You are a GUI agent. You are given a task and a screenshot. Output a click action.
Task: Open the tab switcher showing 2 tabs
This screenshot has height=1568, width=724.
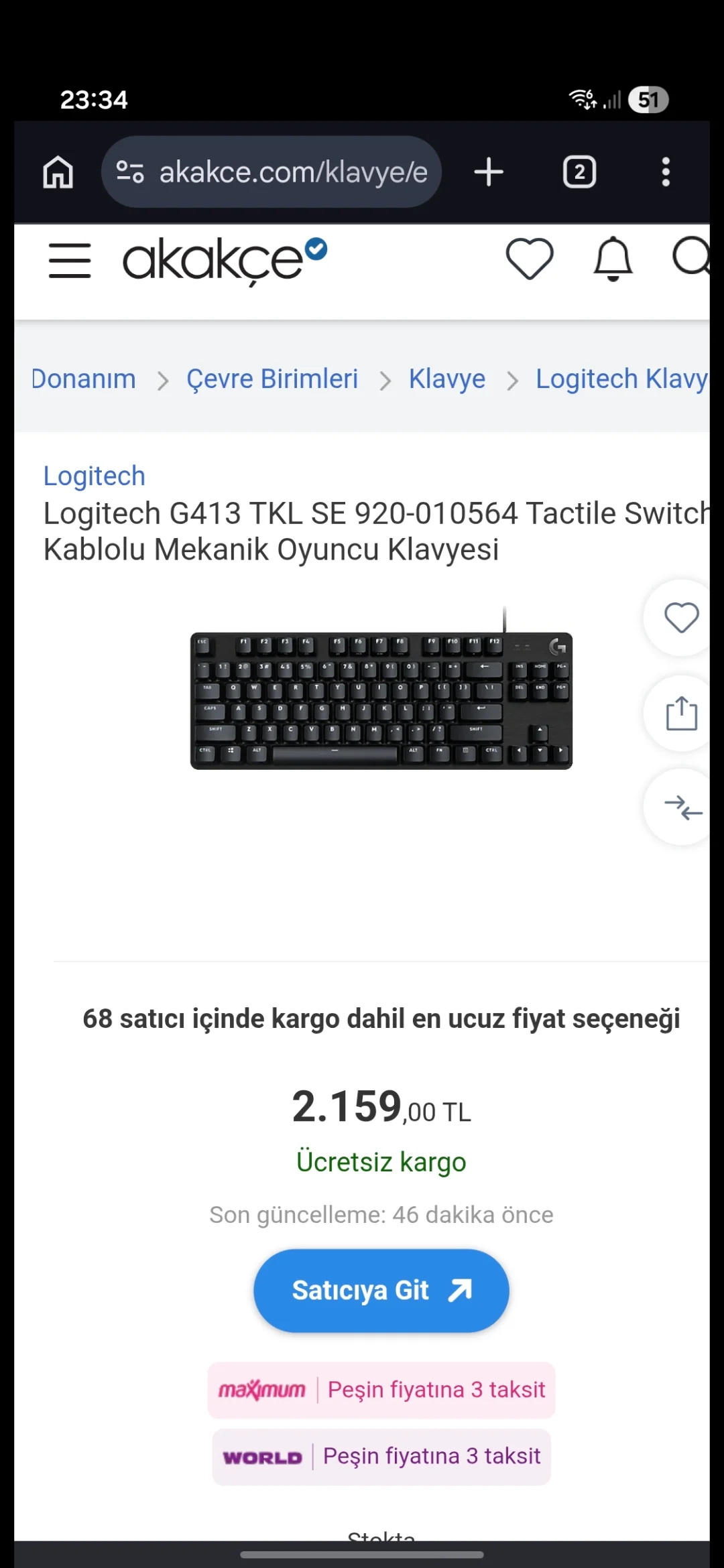[x=579, y=172]
